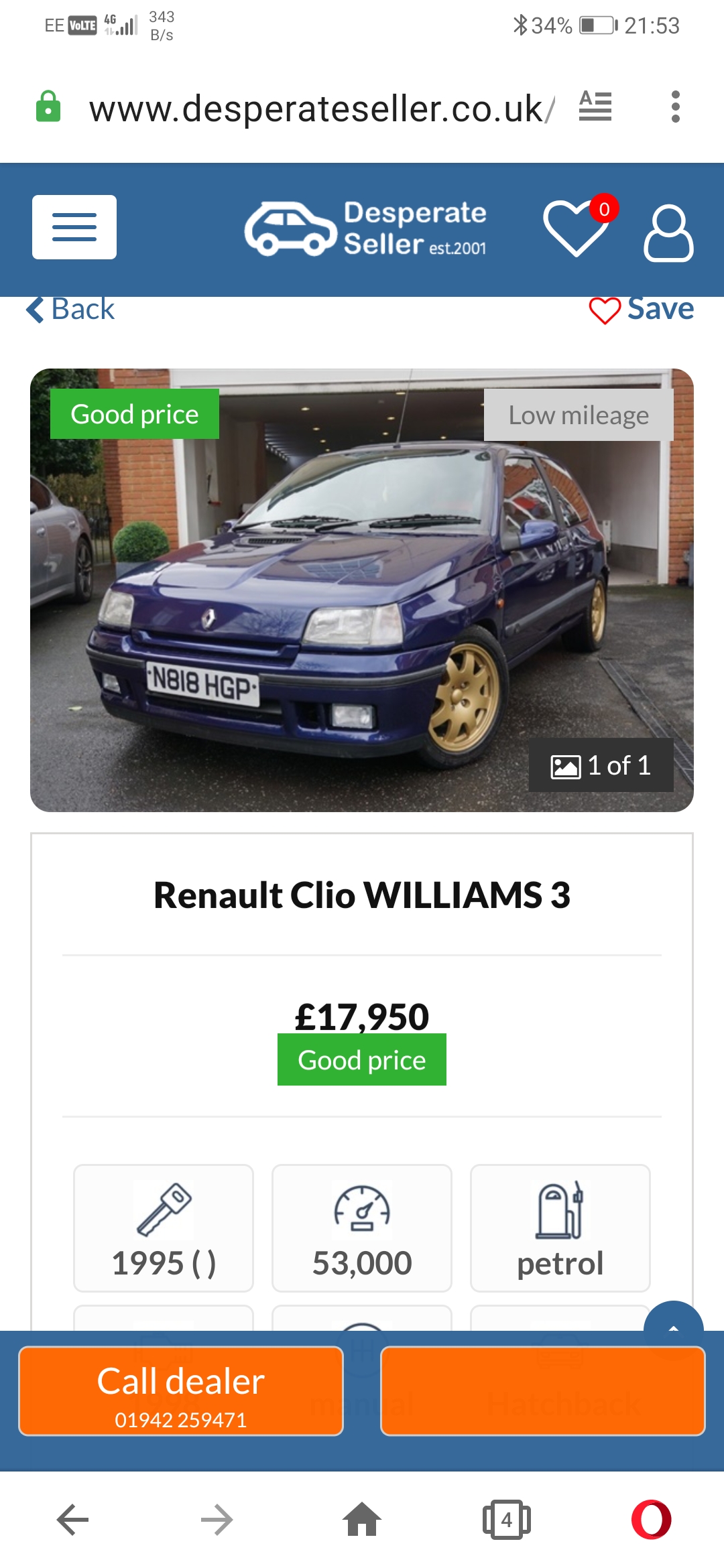
Task: Go to the Desperate Seller homepage logo
Action: pos(365,228)
